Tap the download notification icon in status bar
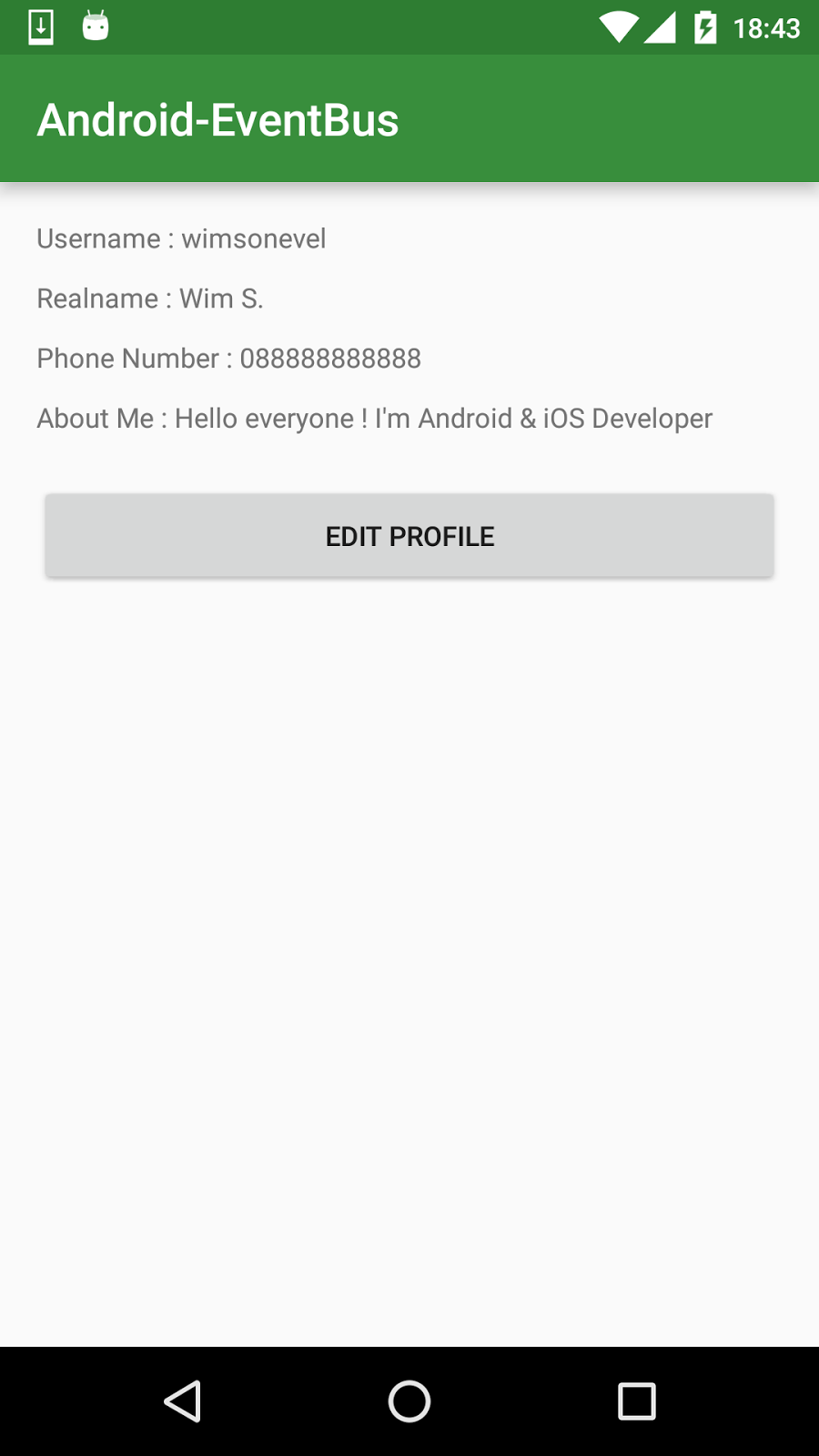 [40, 26]
